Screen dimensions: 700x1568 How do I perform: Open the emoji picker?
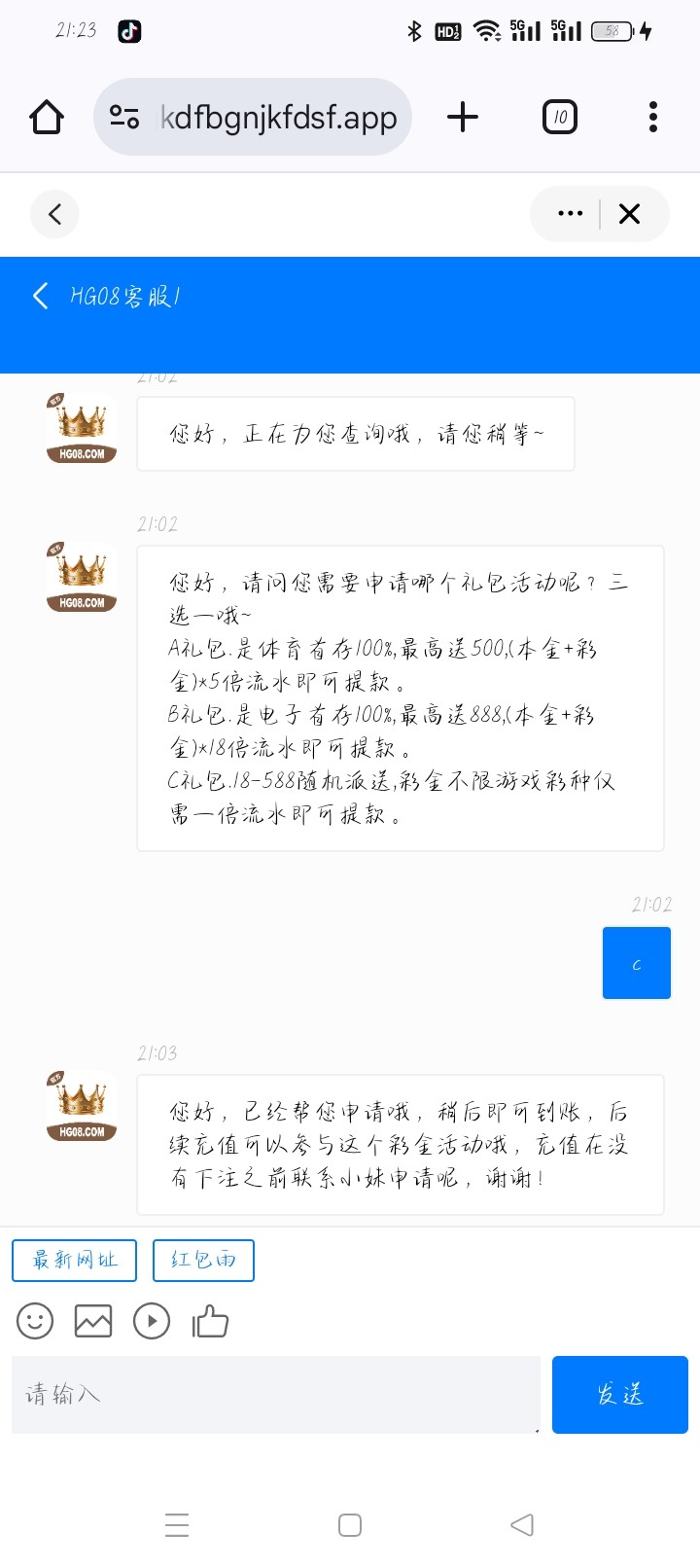tap(35, 1321)
